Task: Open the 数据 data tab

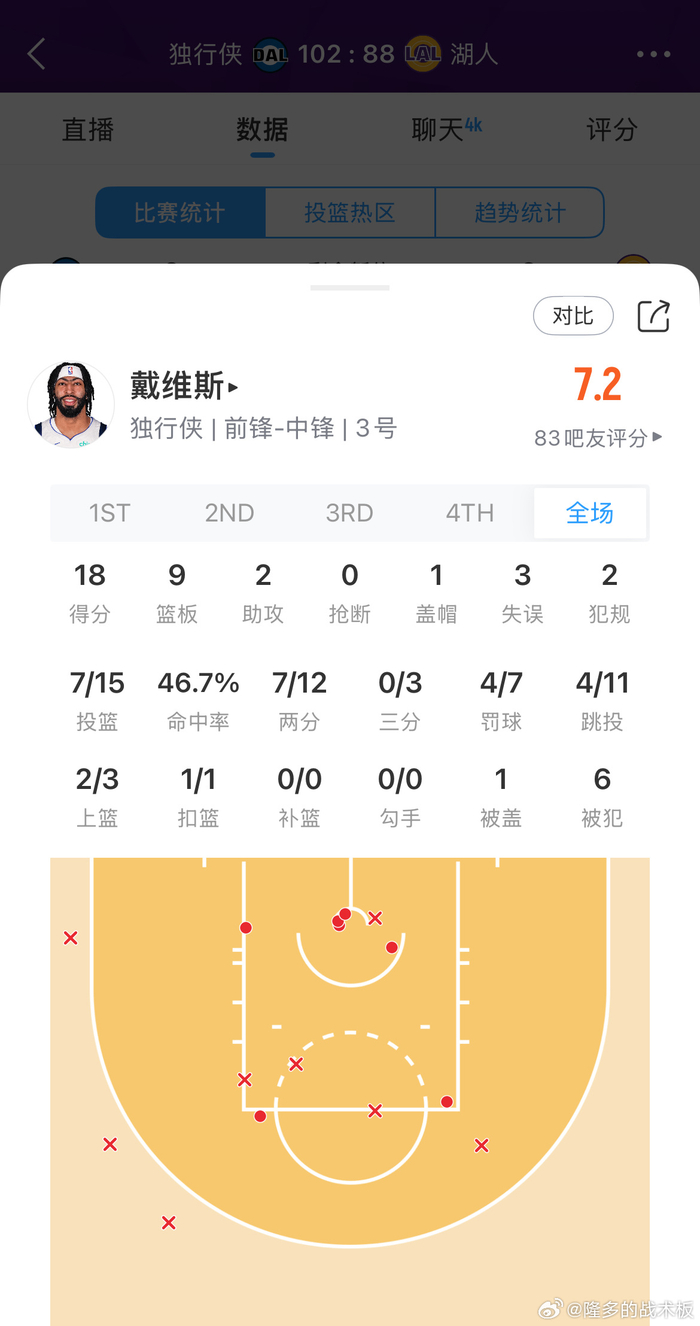Action: [262, 130]
